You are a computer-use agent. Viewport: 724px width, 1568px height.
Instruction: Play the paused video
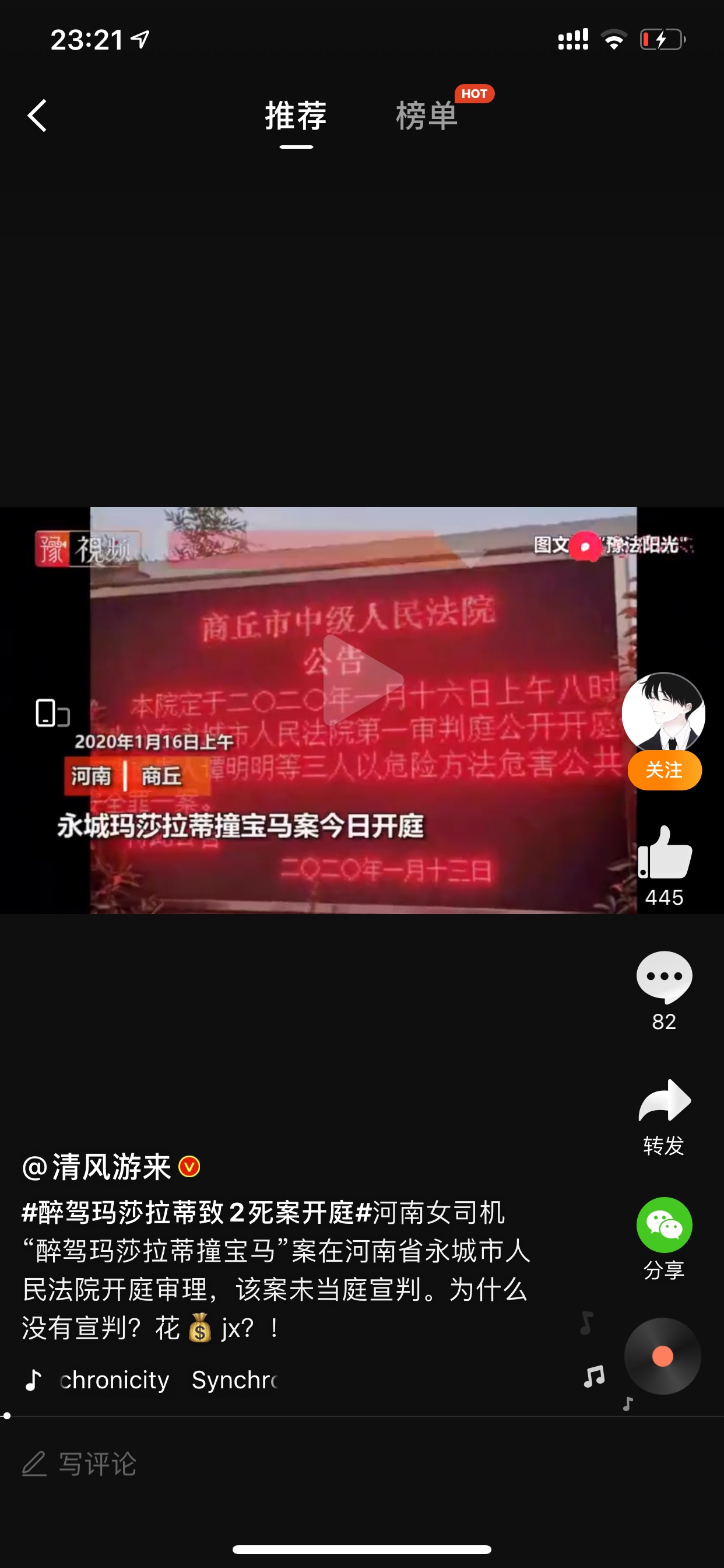(x=363, y=680)
